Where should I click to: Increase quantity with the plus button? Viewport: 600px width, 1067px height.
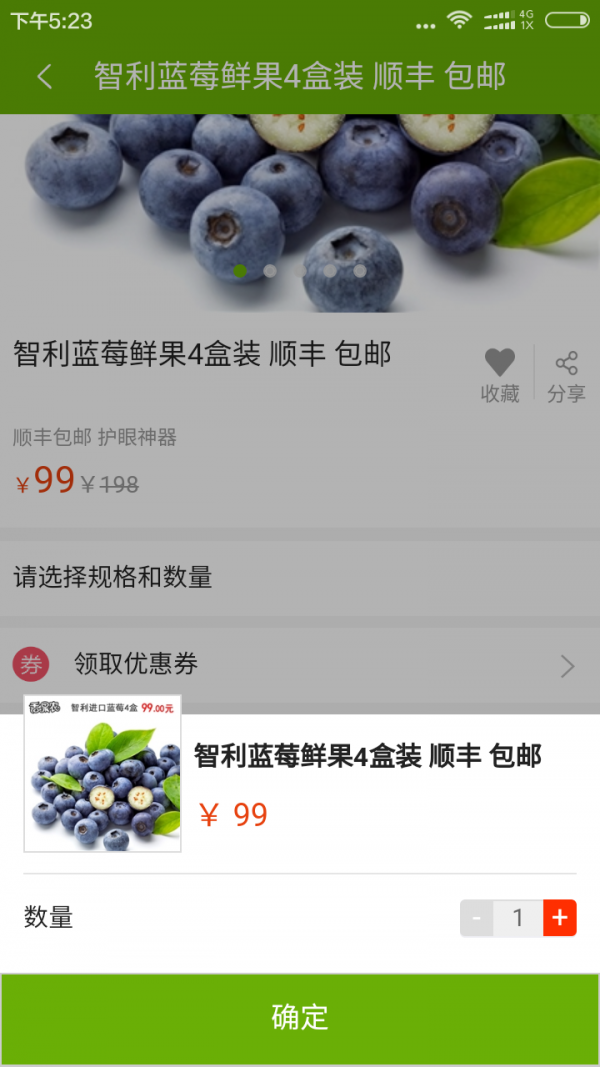pos(560,918)
